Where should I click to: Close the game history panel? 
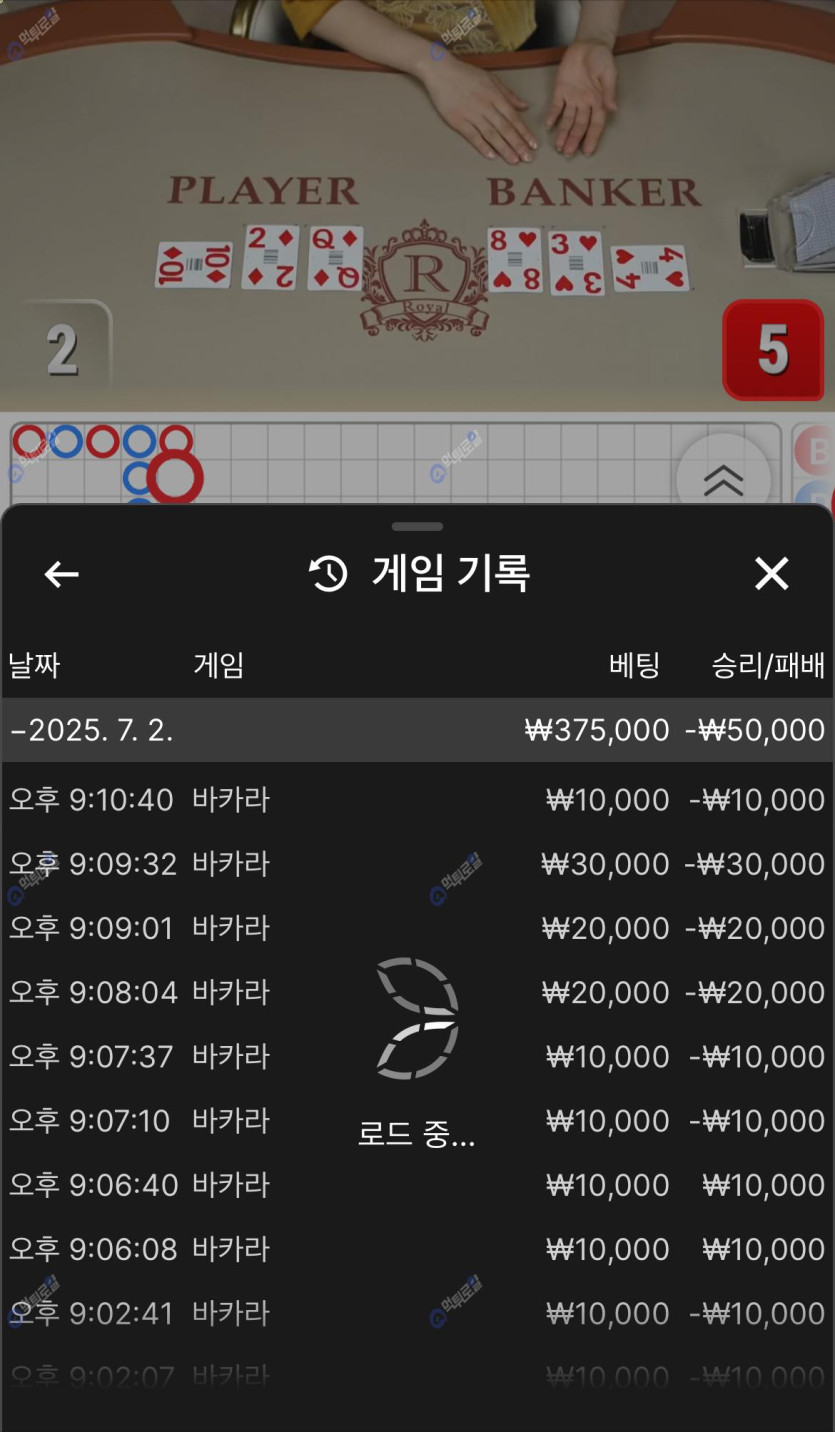[771, 574]
